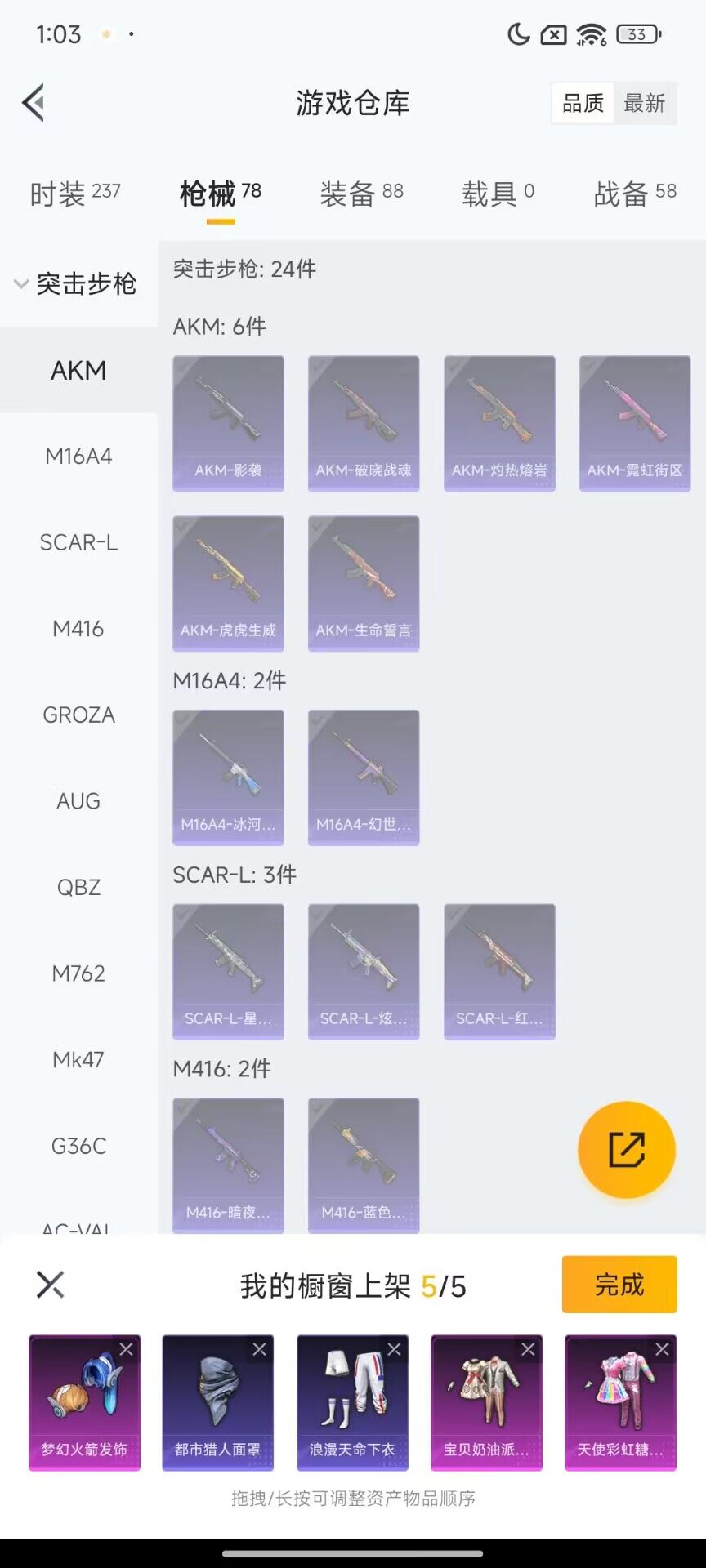Close the 我的橱窗上架 panel
706x1568 pixels.
tap(50, 1285)
